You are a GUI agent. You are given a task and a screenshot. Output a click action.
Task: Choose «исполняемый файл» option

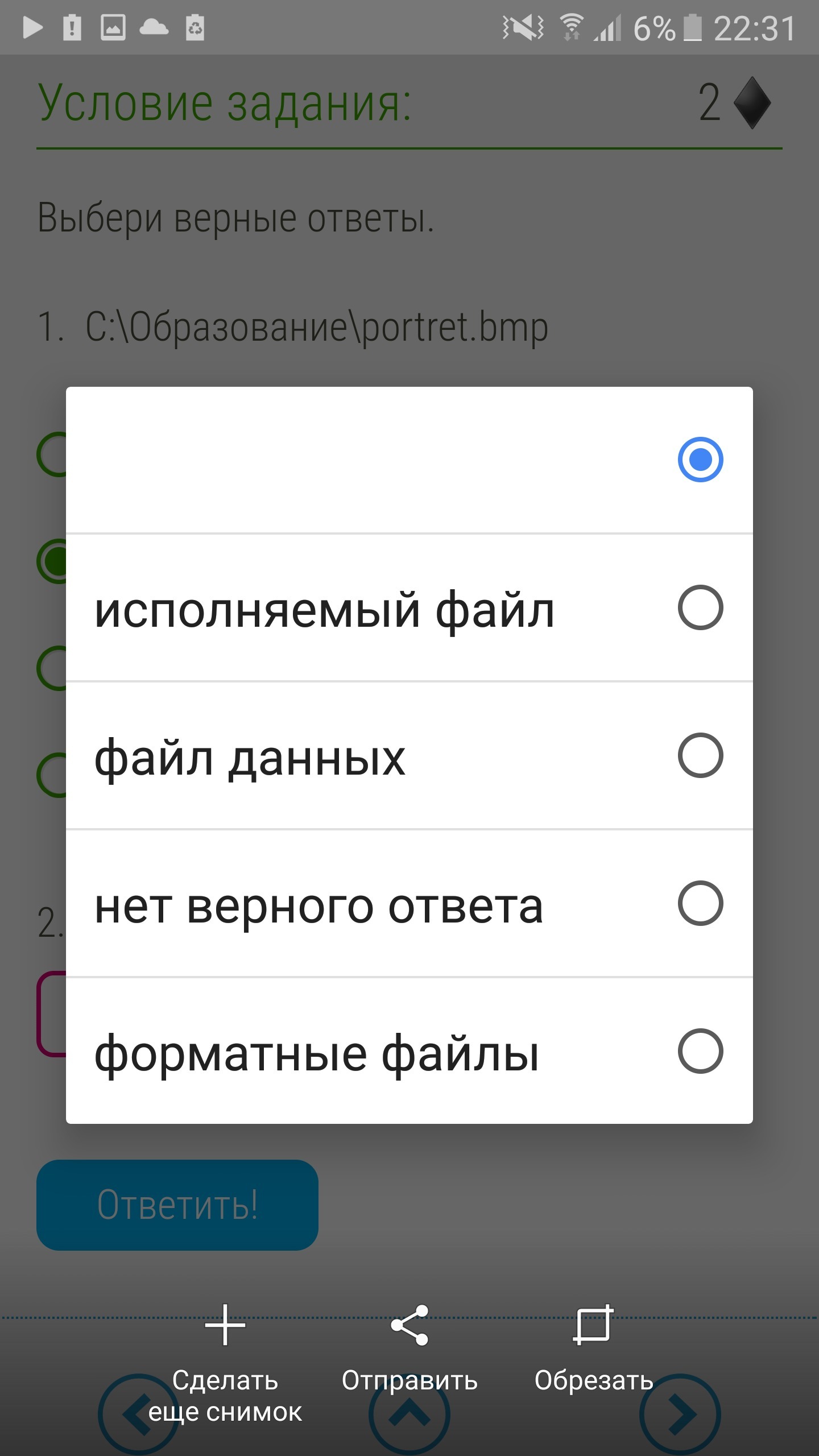point(409,609)
